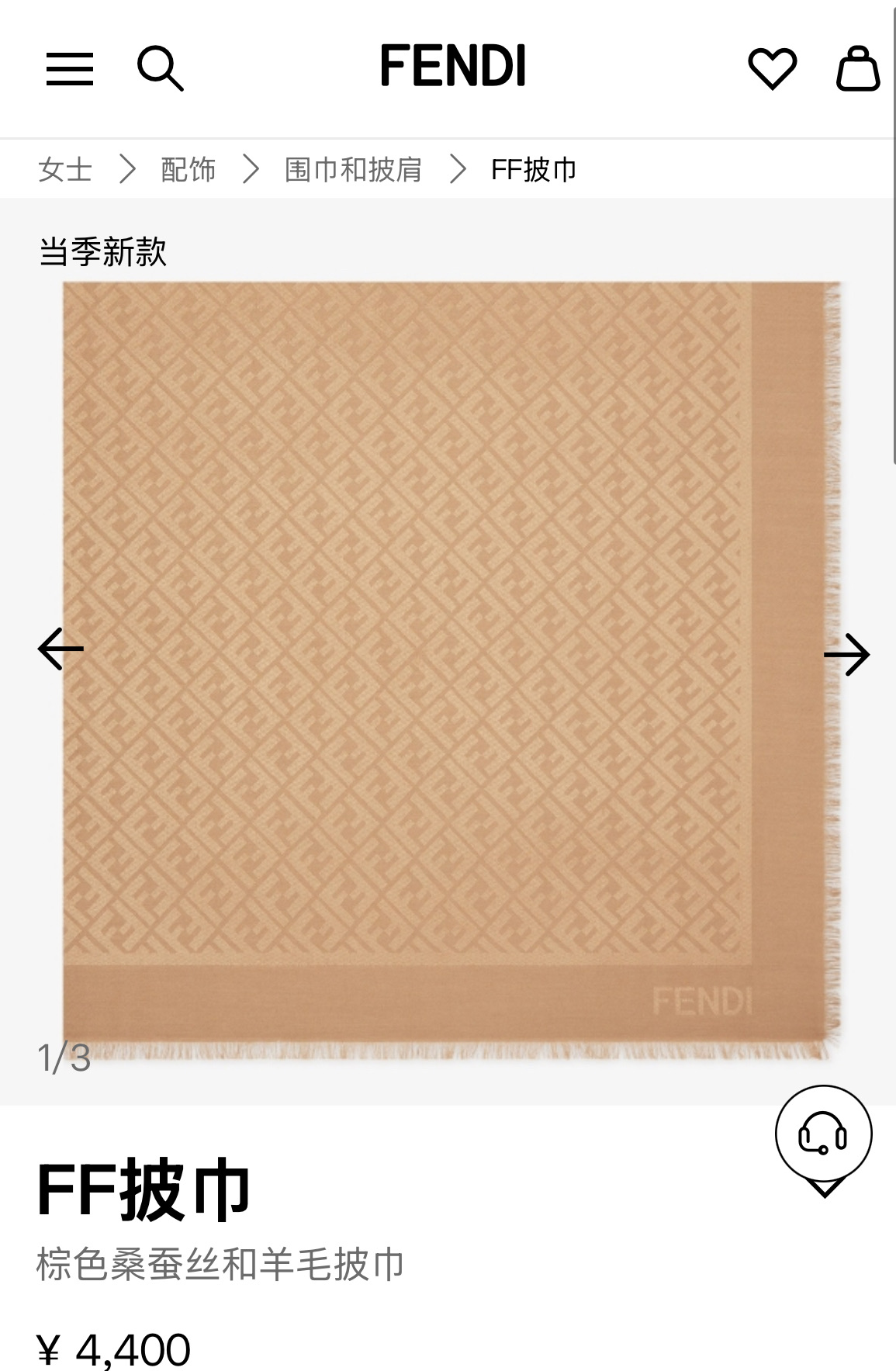Open the shopping bag
The height and width of the screenshot is (1371, 896).
point(857,68)
